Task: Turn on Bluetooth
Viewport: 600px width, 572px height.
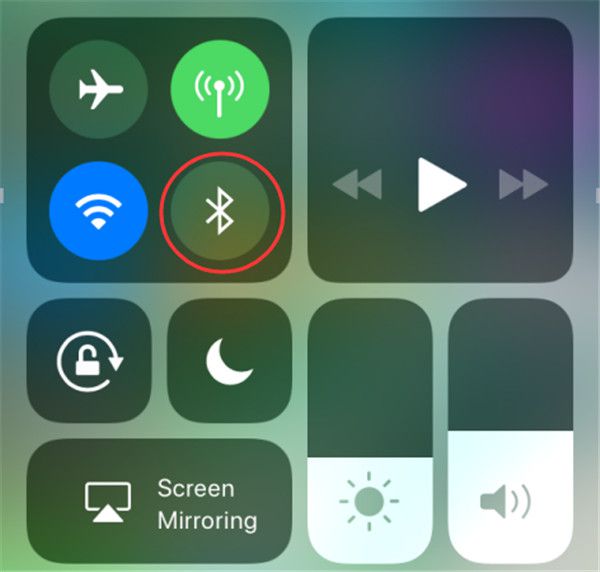Action: tap(220, 212)
